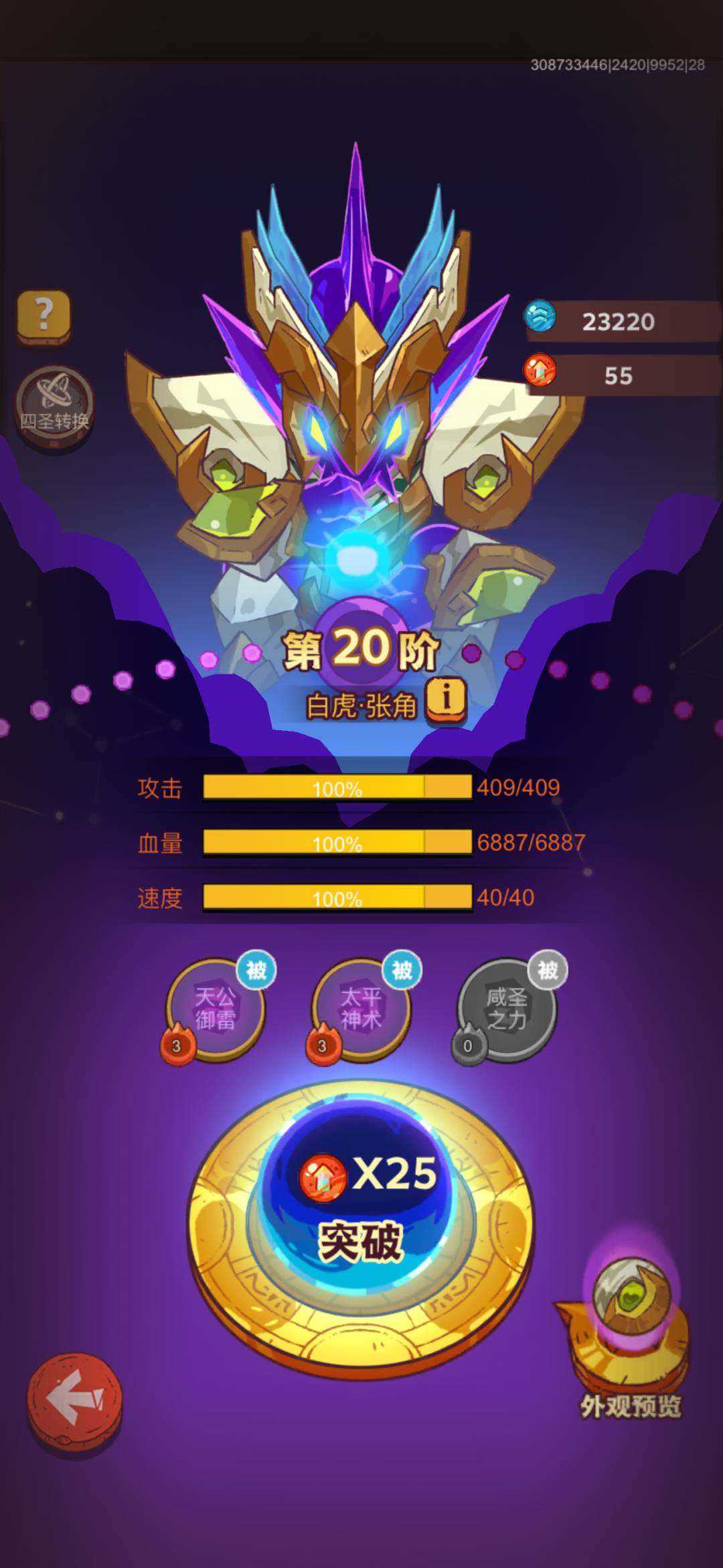
Task: View the locked 咸圣之力 skill
Action: [507, 1009]
